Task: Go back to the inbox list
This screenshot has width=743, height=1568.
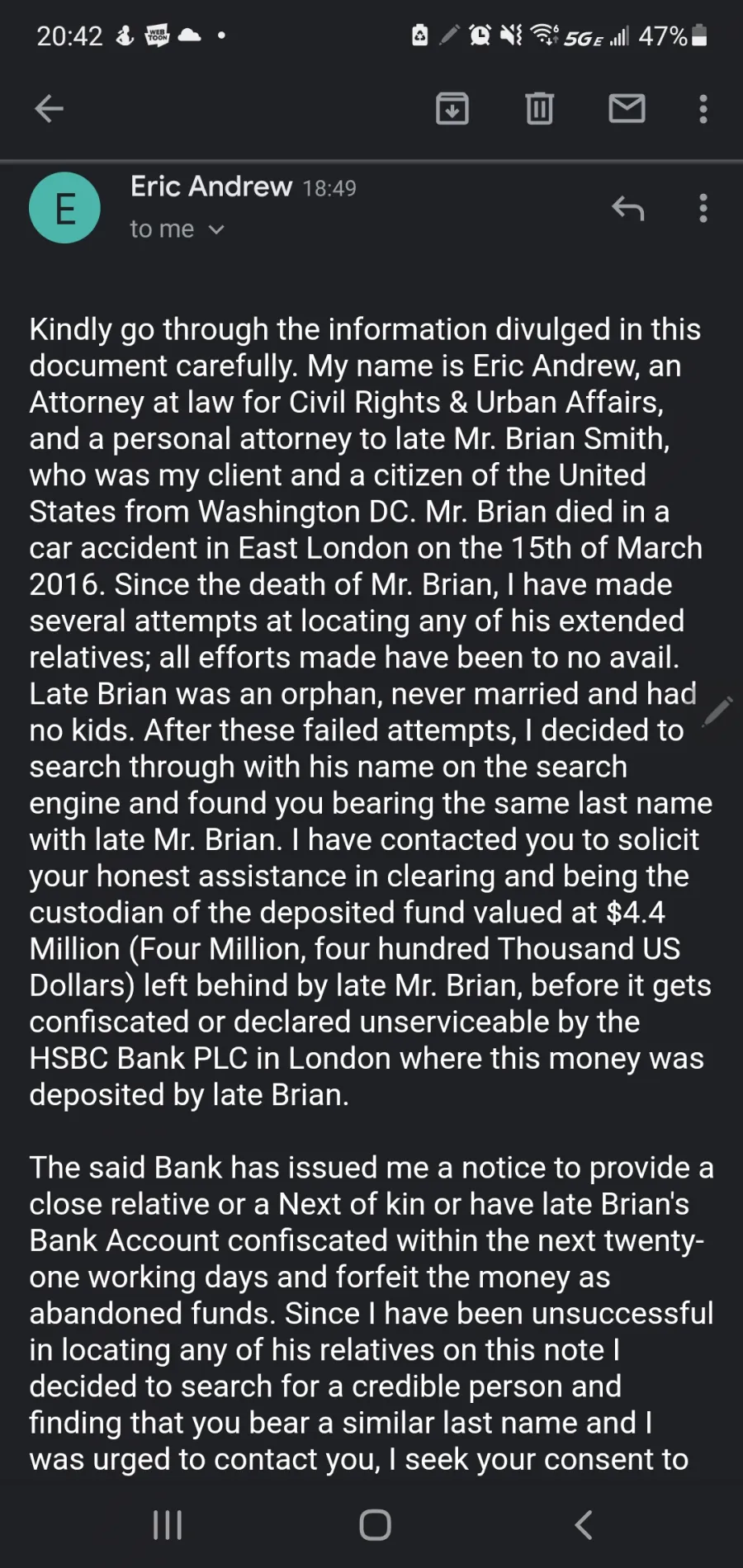Action: (x=50, y=108)
